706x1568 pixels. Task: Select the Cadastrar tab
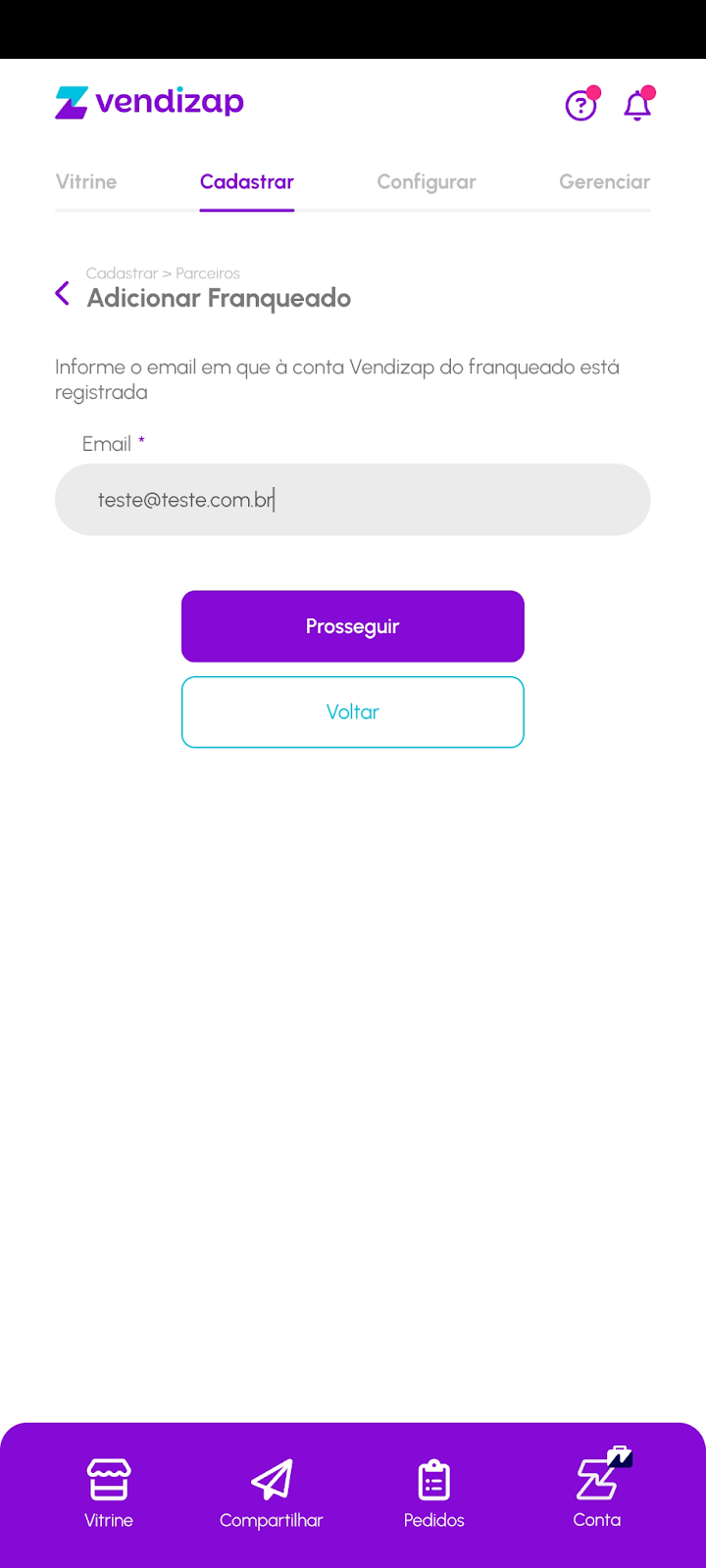click(x=247, y=181)
